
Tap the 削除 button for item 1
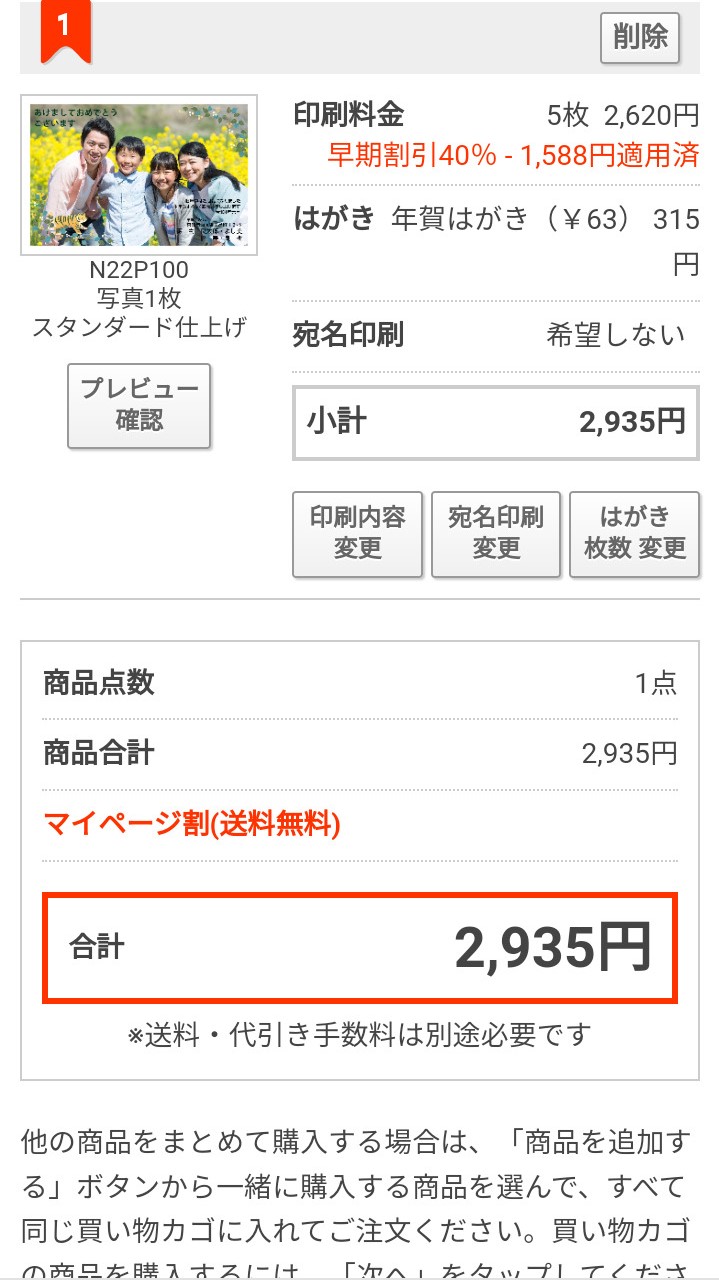point(640,38)
